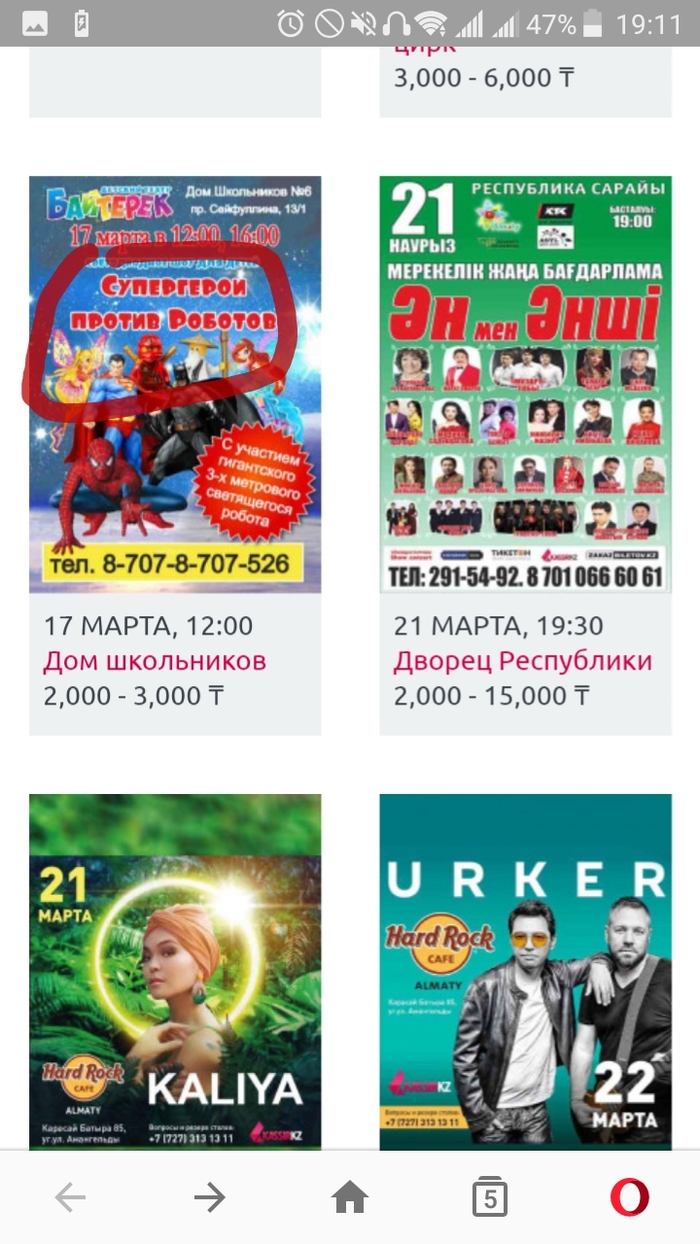Open the Супергерои против Роботов event poster

175,384
